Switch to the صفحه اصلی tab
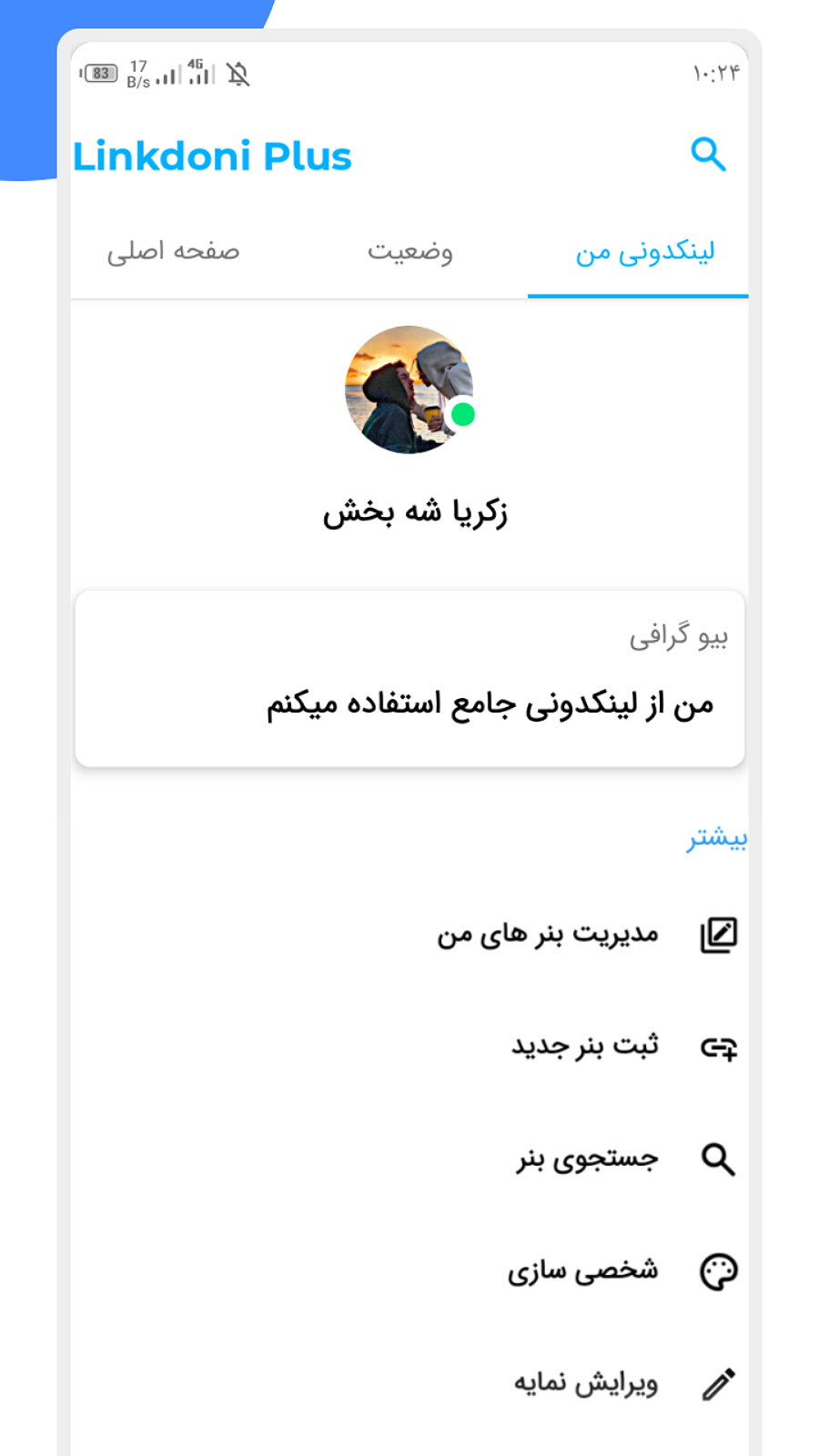The height and width of the screenshot is (1456, 819). tap(173, 251)
